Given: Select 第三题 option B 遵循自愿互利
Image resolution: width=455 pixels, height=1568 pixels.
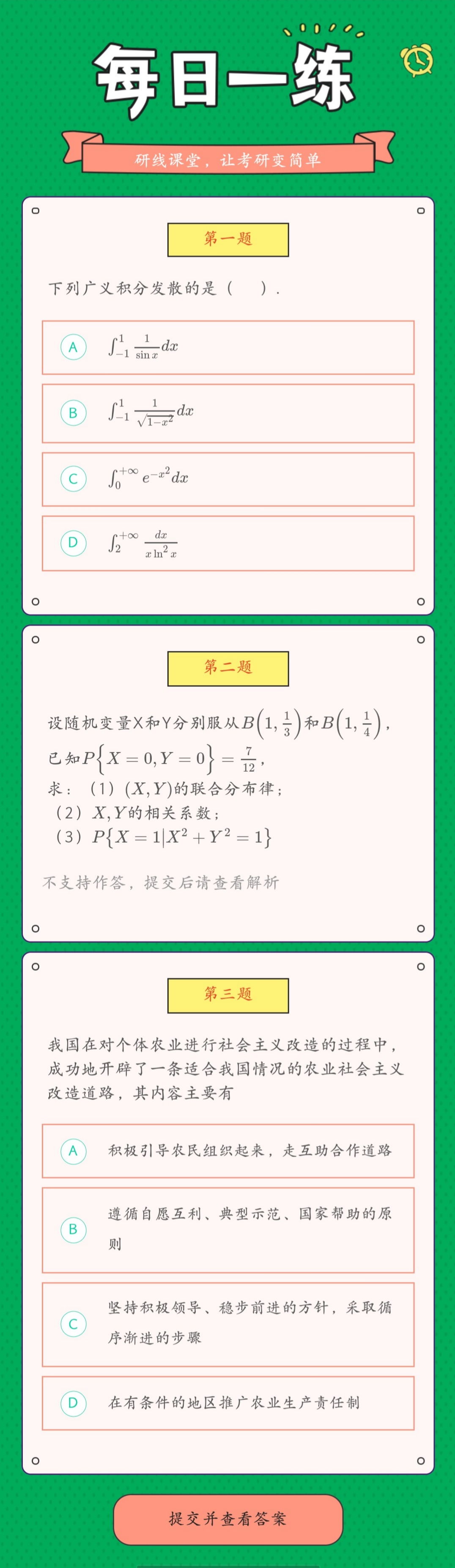Looking at the screenshot, I should pos(228,1229).
